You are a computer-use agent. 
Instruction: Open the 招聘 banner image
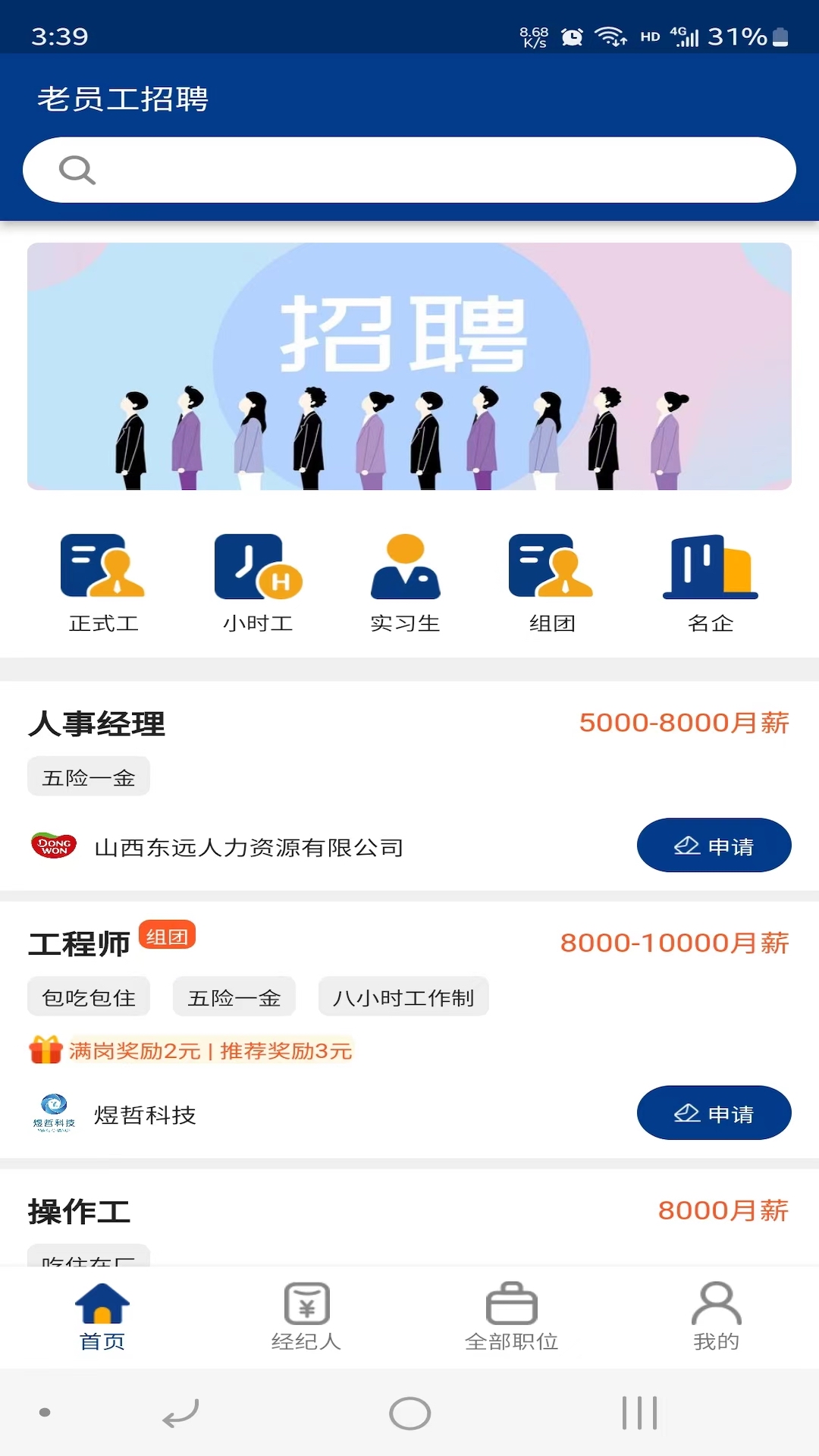pyautogui.click(x=409, y=365)
